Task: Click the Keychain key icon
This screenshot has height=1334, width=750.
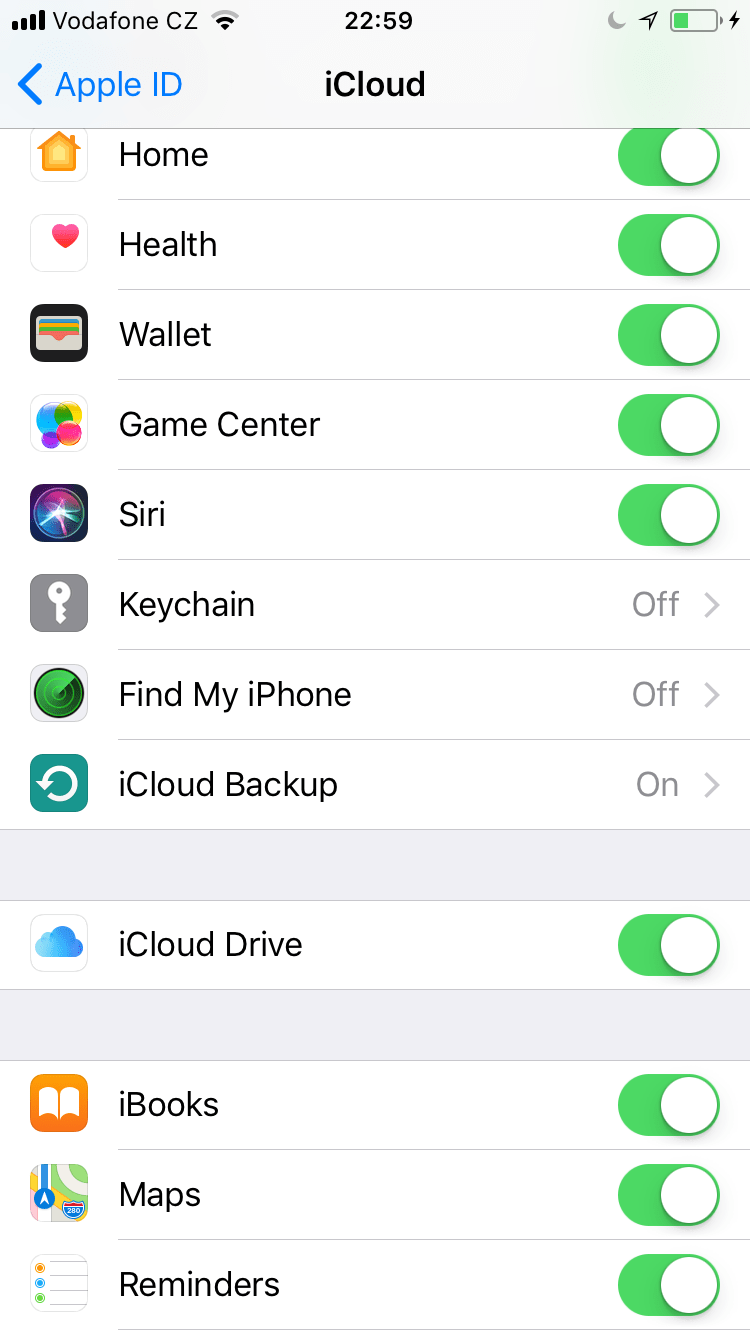Action: (57, 604)
